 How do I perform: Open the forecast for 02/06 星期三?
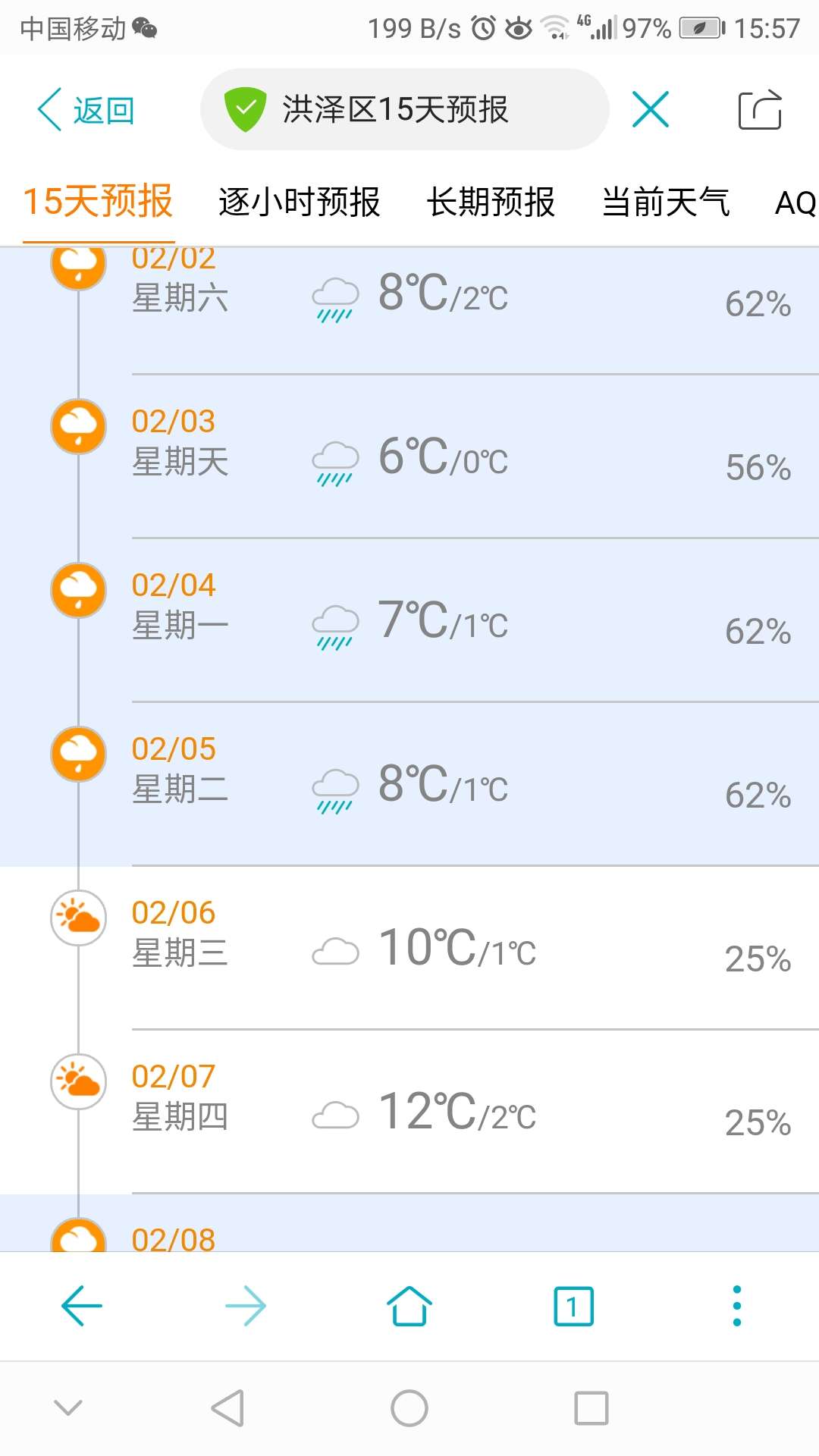[409, 948]
